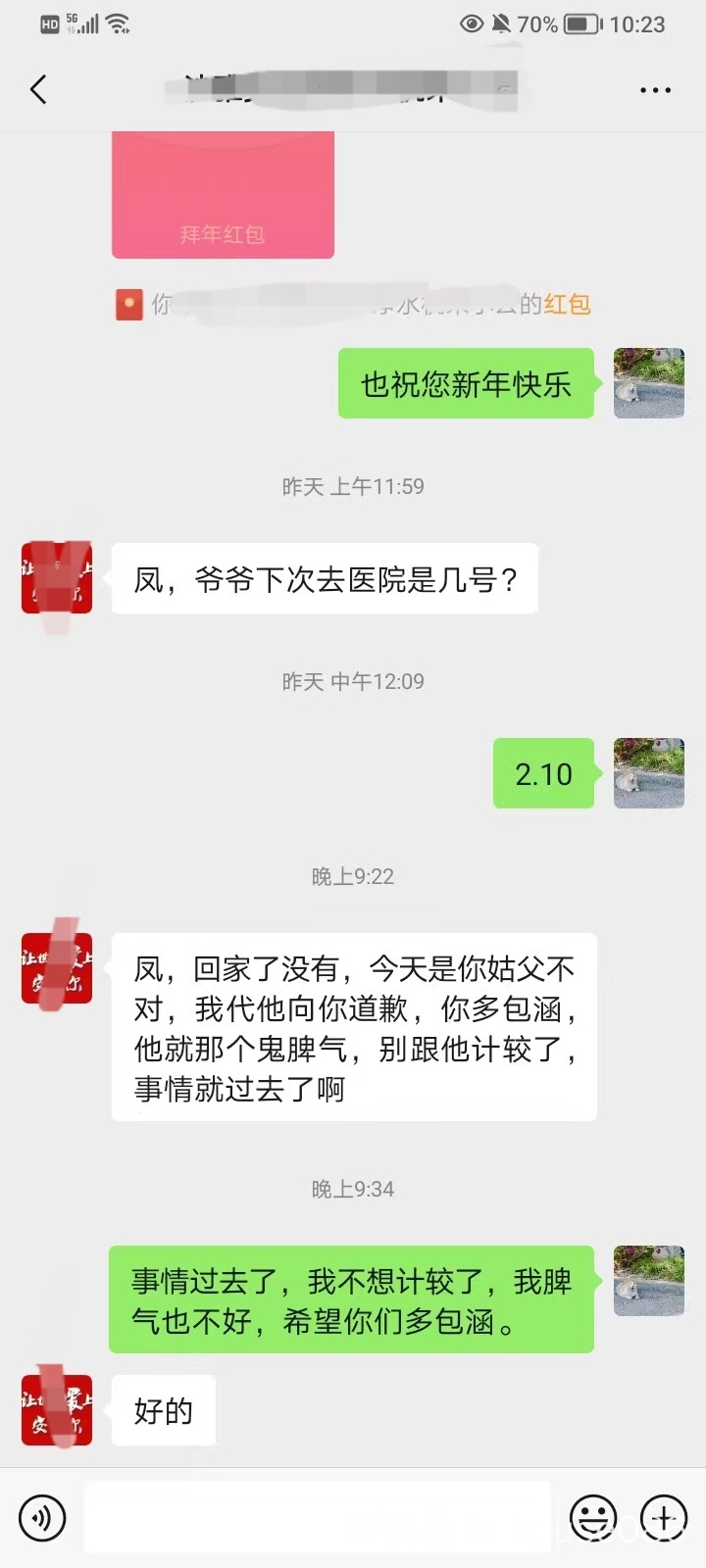Tap my avatar beside the 2.10 message
Screen dimensions: 706x1568
648,773
